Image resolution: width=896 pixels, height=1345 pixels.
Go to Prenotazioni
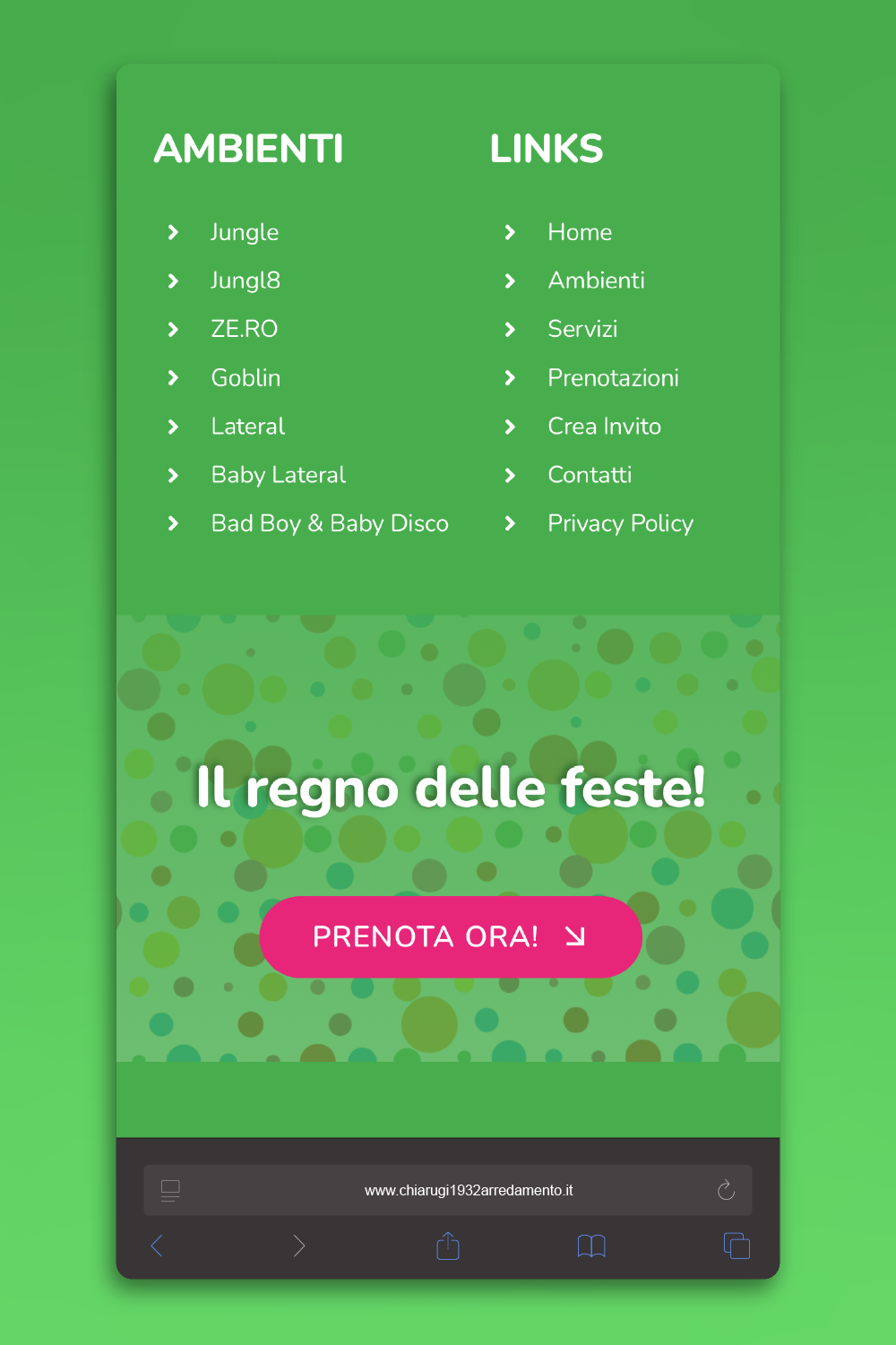613,378
